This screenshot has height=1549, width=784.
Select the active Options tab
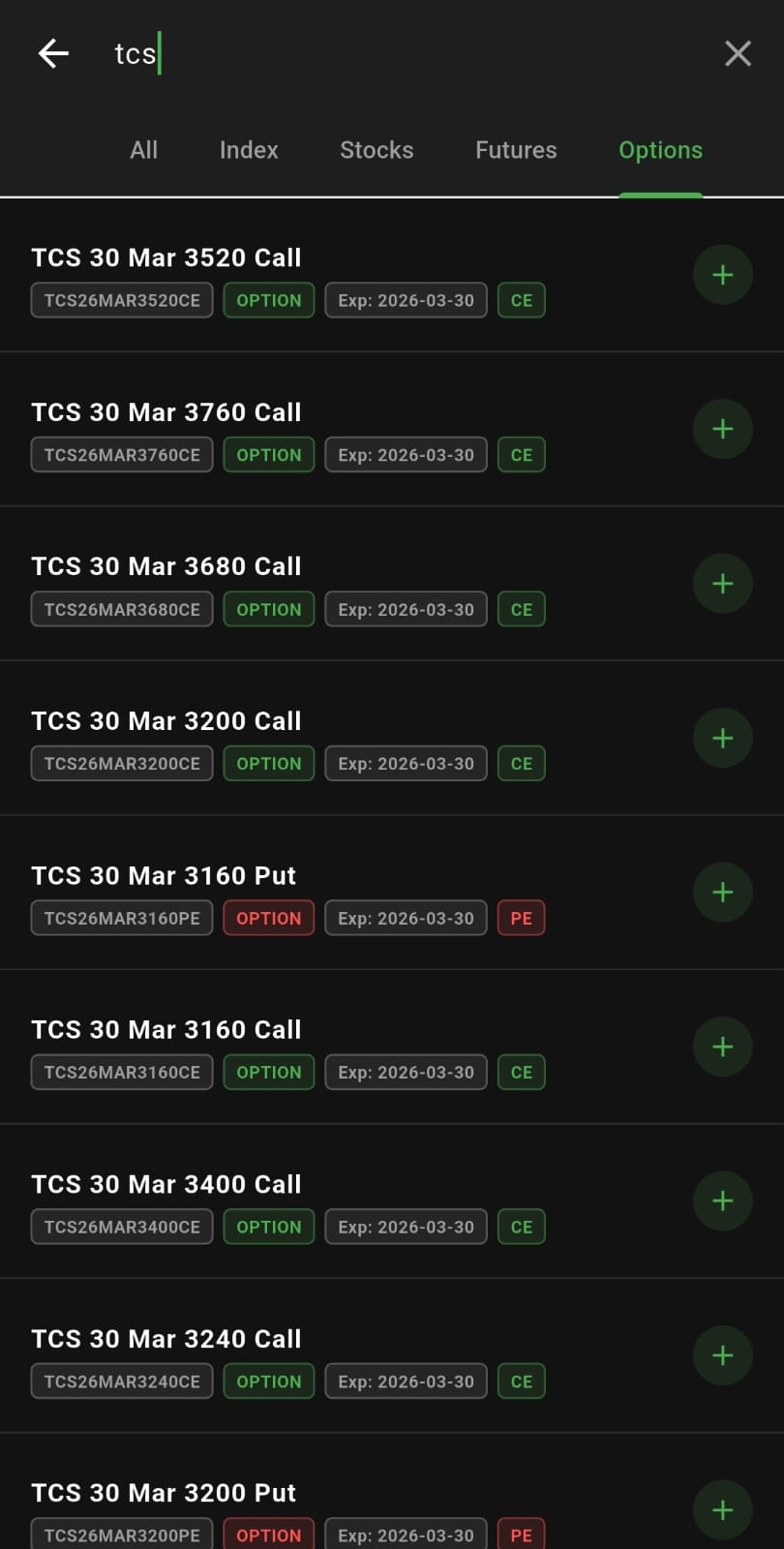(660, 150)
